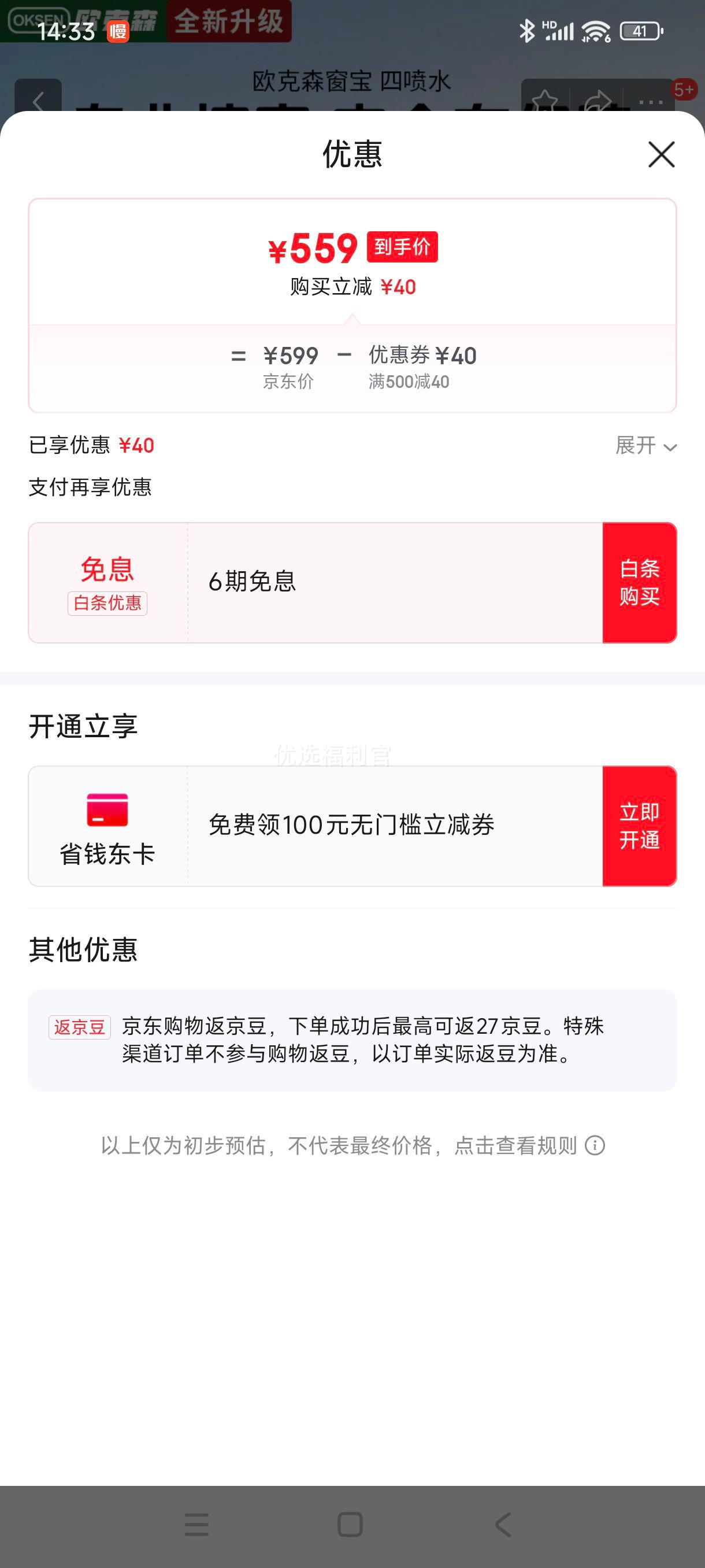This screenshot has height=1568, width=705.
Task: View the pricing rules info icon
Action: click(594, 1145)
